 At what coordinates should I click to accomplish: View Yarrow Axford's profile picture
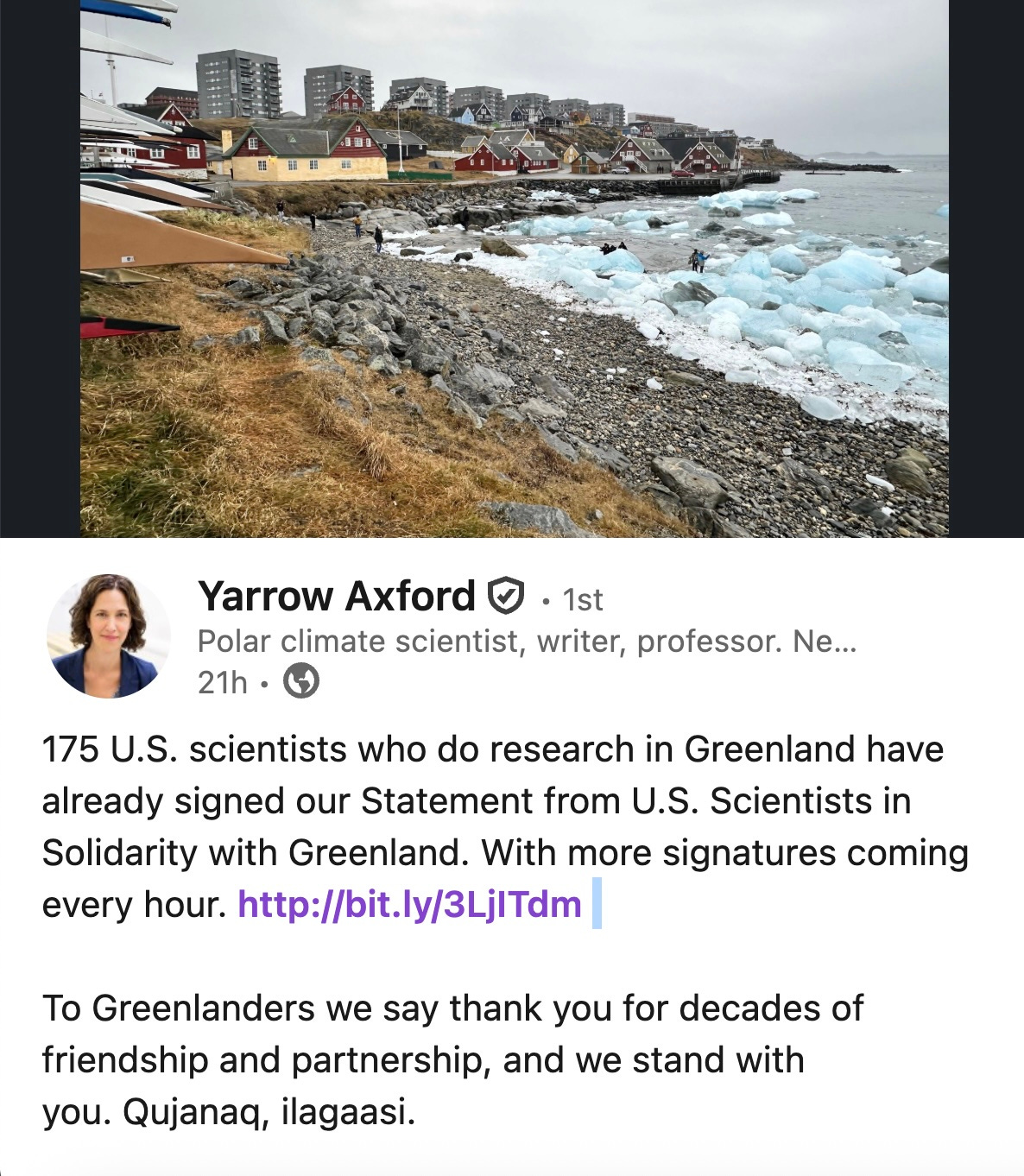109,636
